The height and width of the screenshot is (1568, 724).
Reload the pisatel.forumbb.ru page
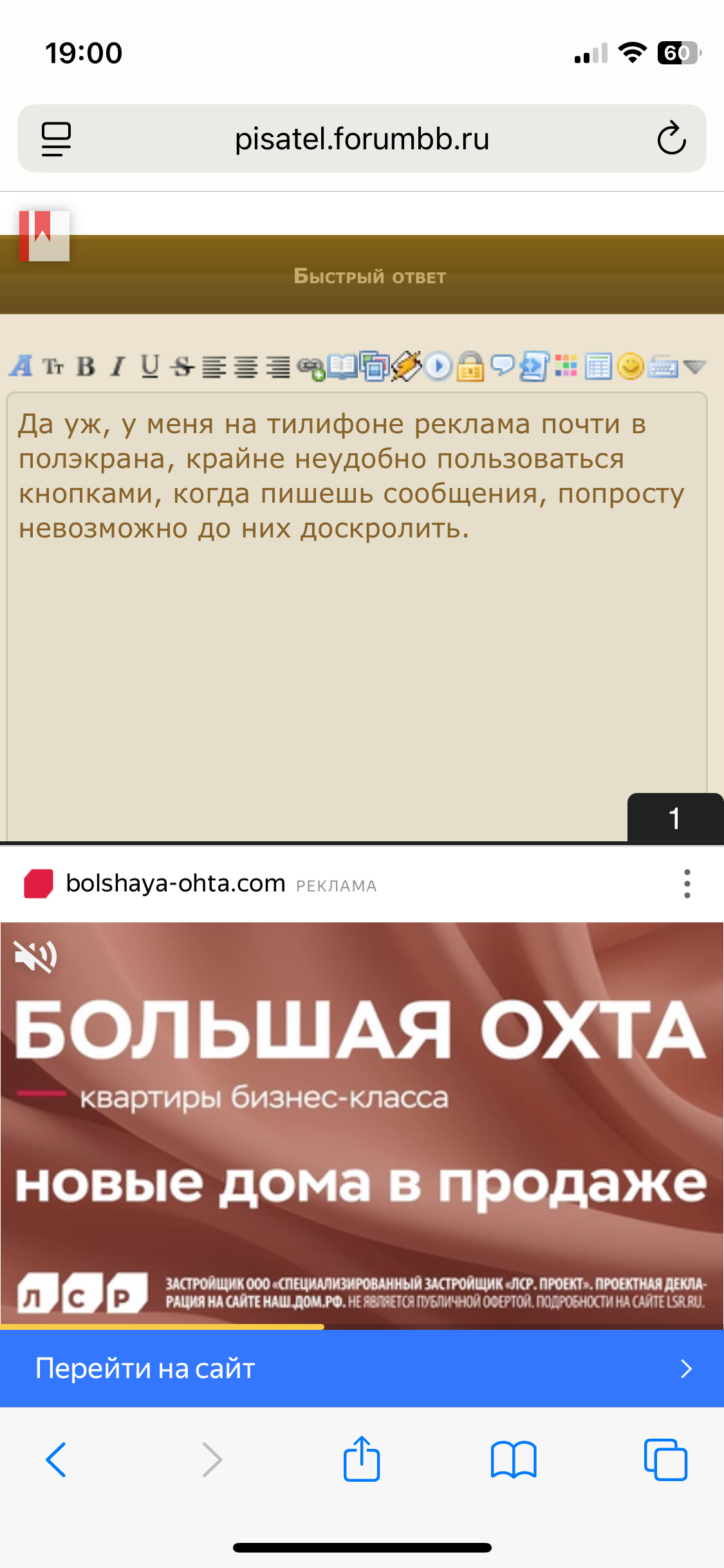click(671, 138)
